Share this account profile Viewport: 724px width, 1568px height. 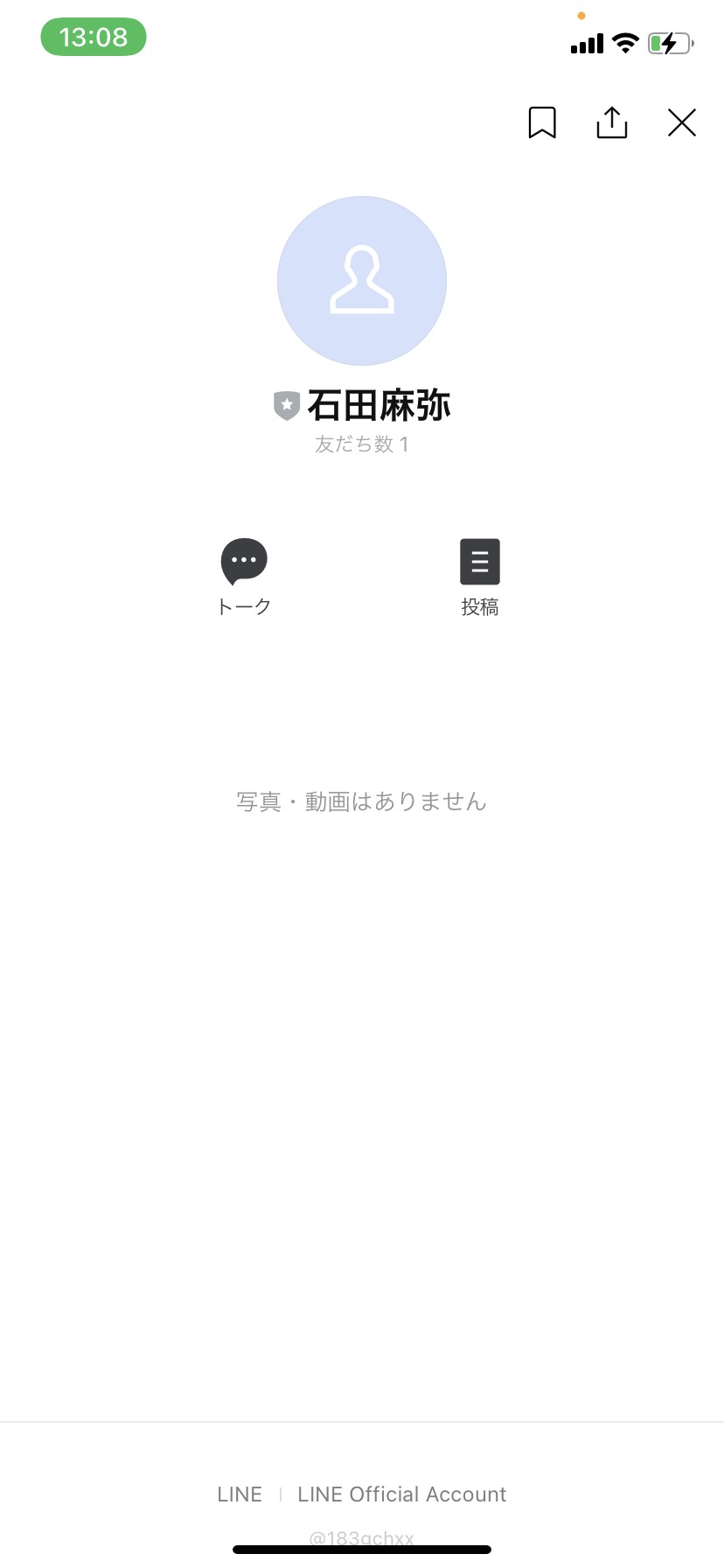point(612,122)
